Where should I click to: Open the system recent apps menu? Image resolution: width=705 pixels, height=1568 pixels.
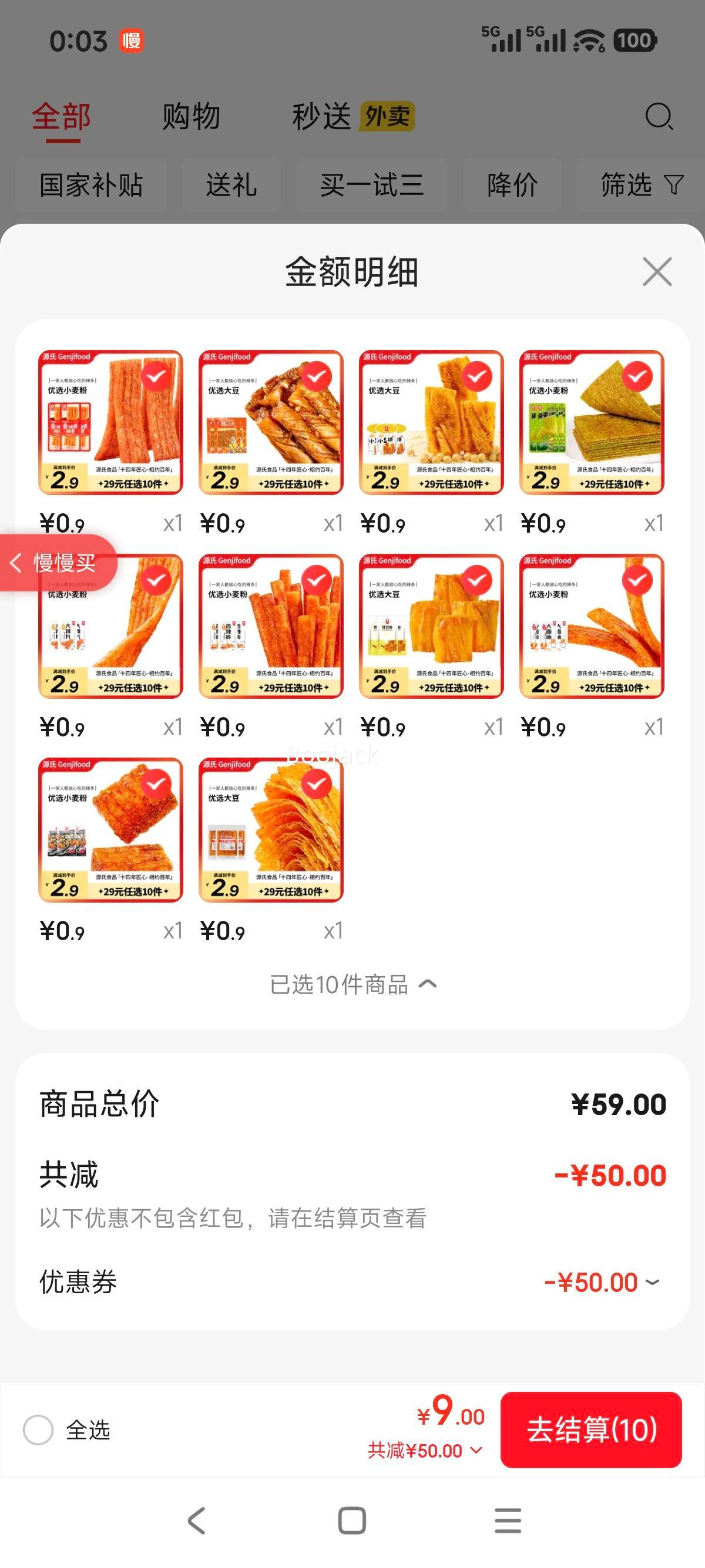[508, 1520]
